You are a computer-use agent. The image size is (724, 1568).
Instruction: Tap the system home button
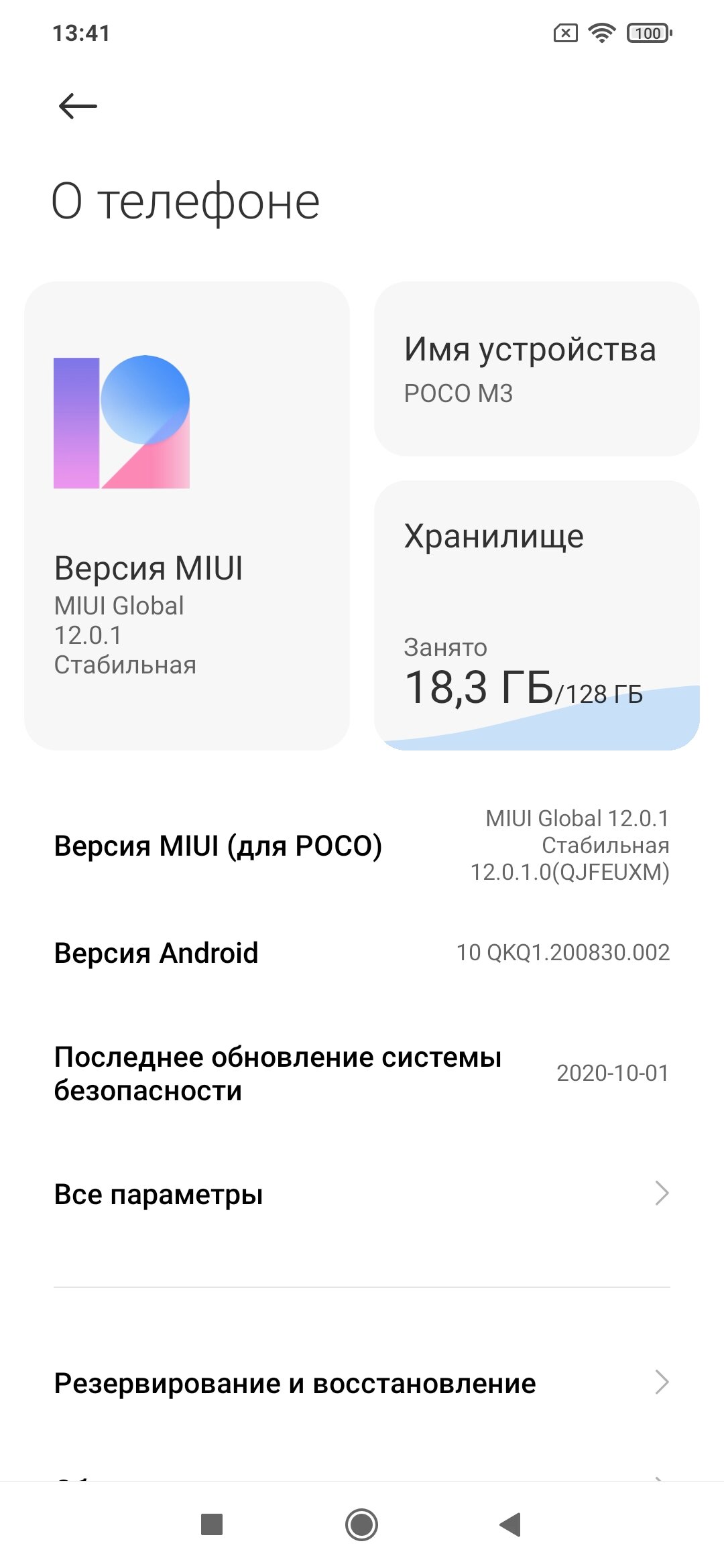pyautogui.click(x=361, y=1525)
